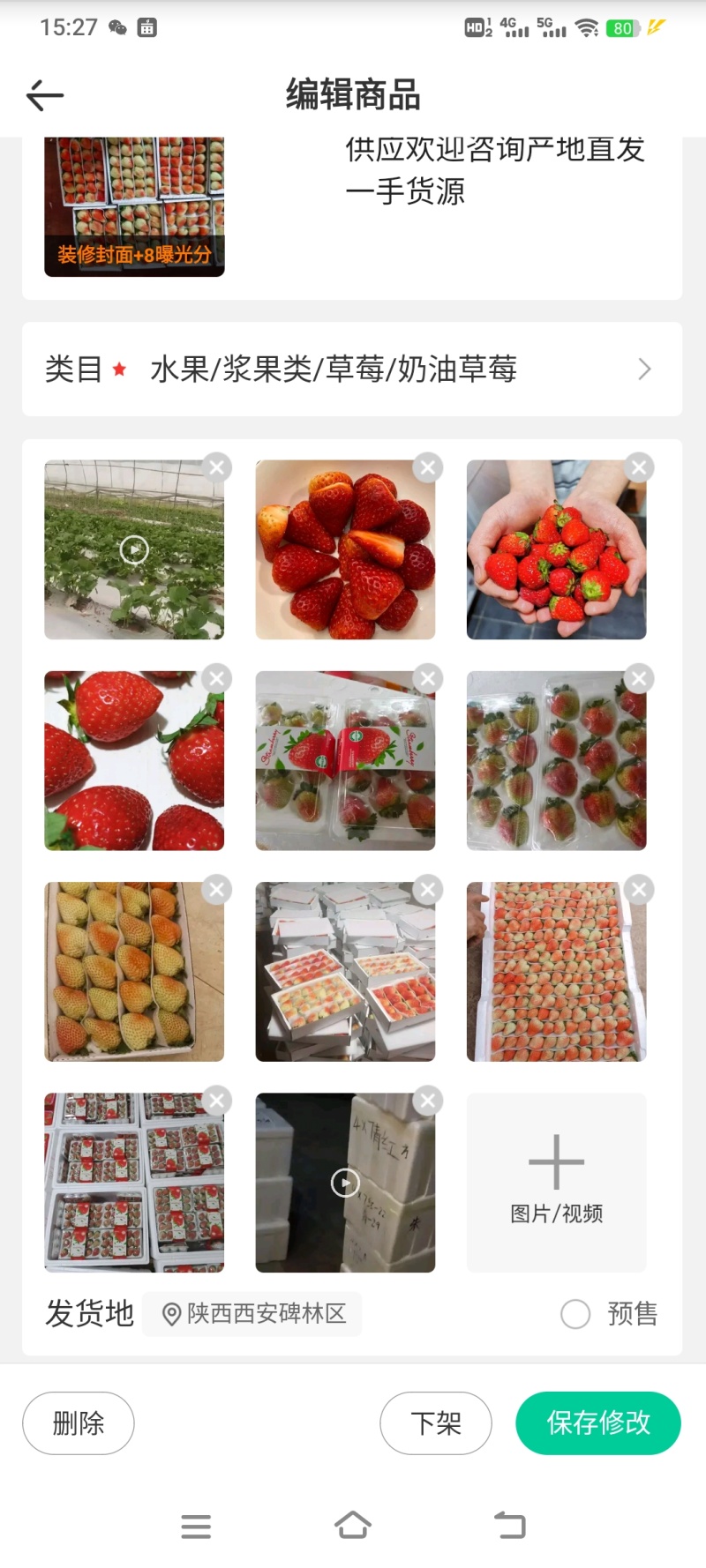Open the 类目 category selector row

pyautogui.click(x=352, y=369)
